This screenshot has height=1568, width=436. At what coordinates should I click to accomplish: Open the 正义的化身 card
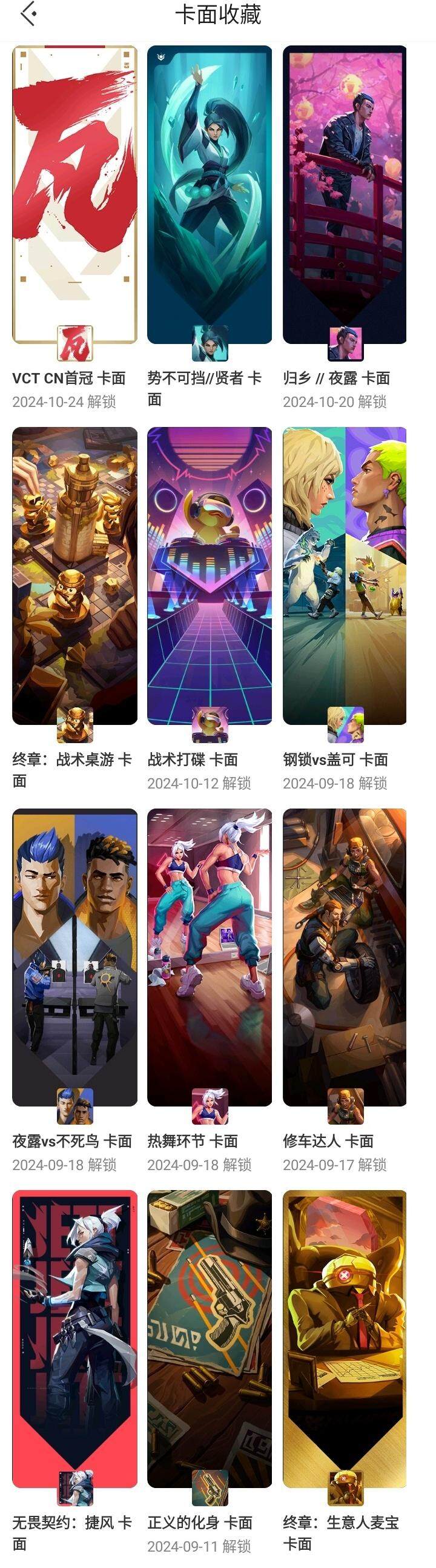210,1339
